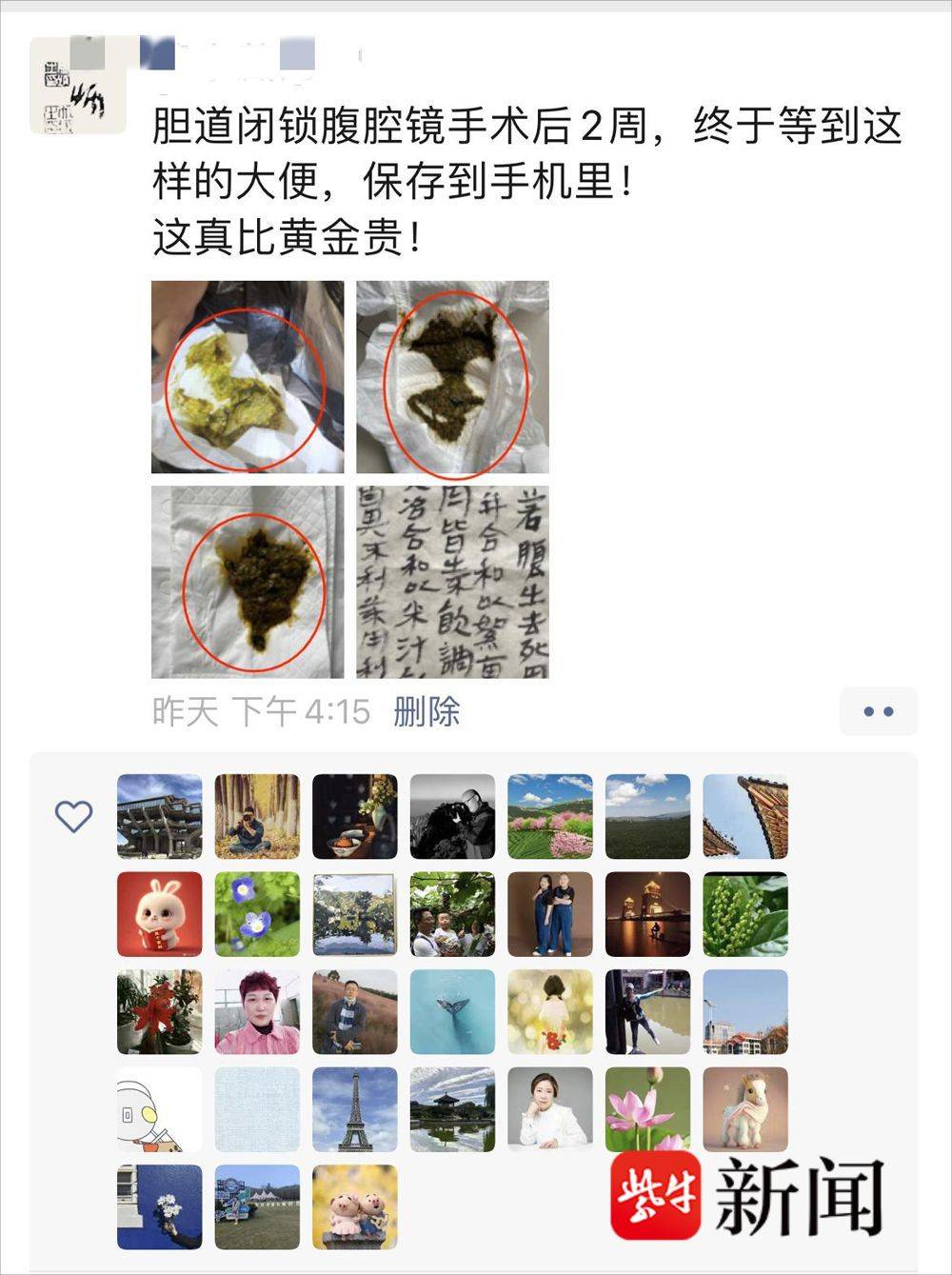Open the liker with the Eiffel Tower avatar

pyautogui.click(x=354, y=1110)
